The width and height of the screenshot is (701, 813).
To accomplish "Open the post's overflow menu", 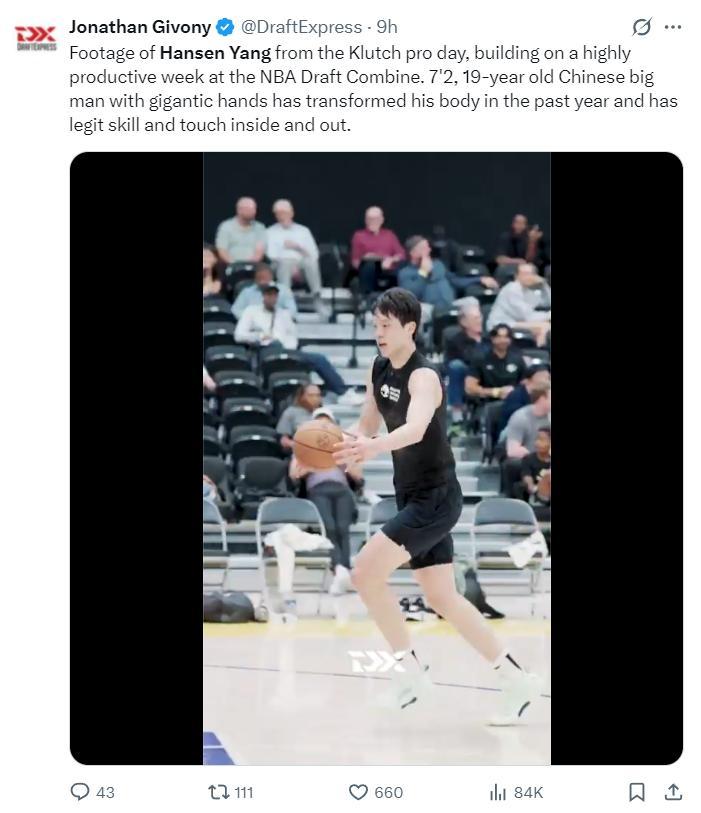I will coord(672,27).
